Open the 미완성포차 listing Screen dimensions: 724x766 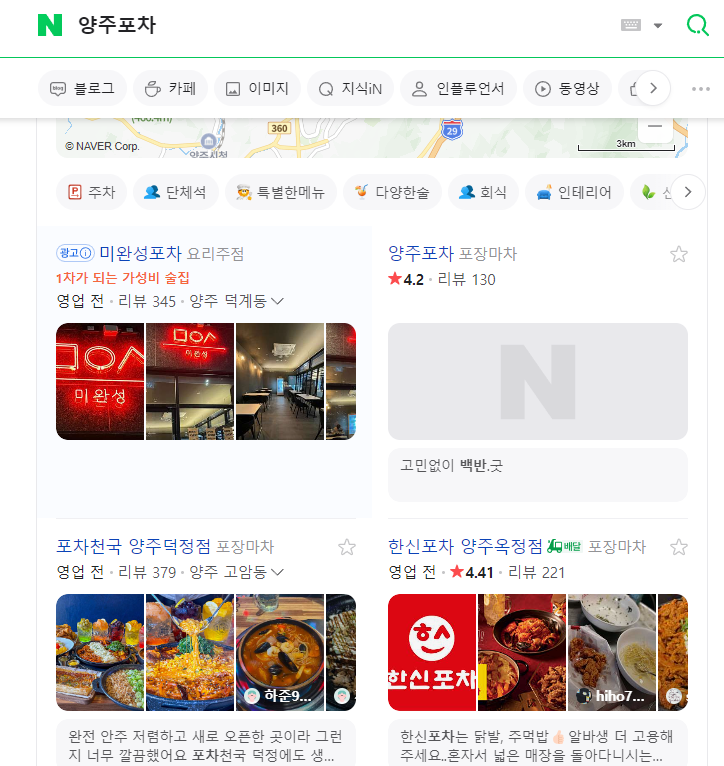[140, 253]
